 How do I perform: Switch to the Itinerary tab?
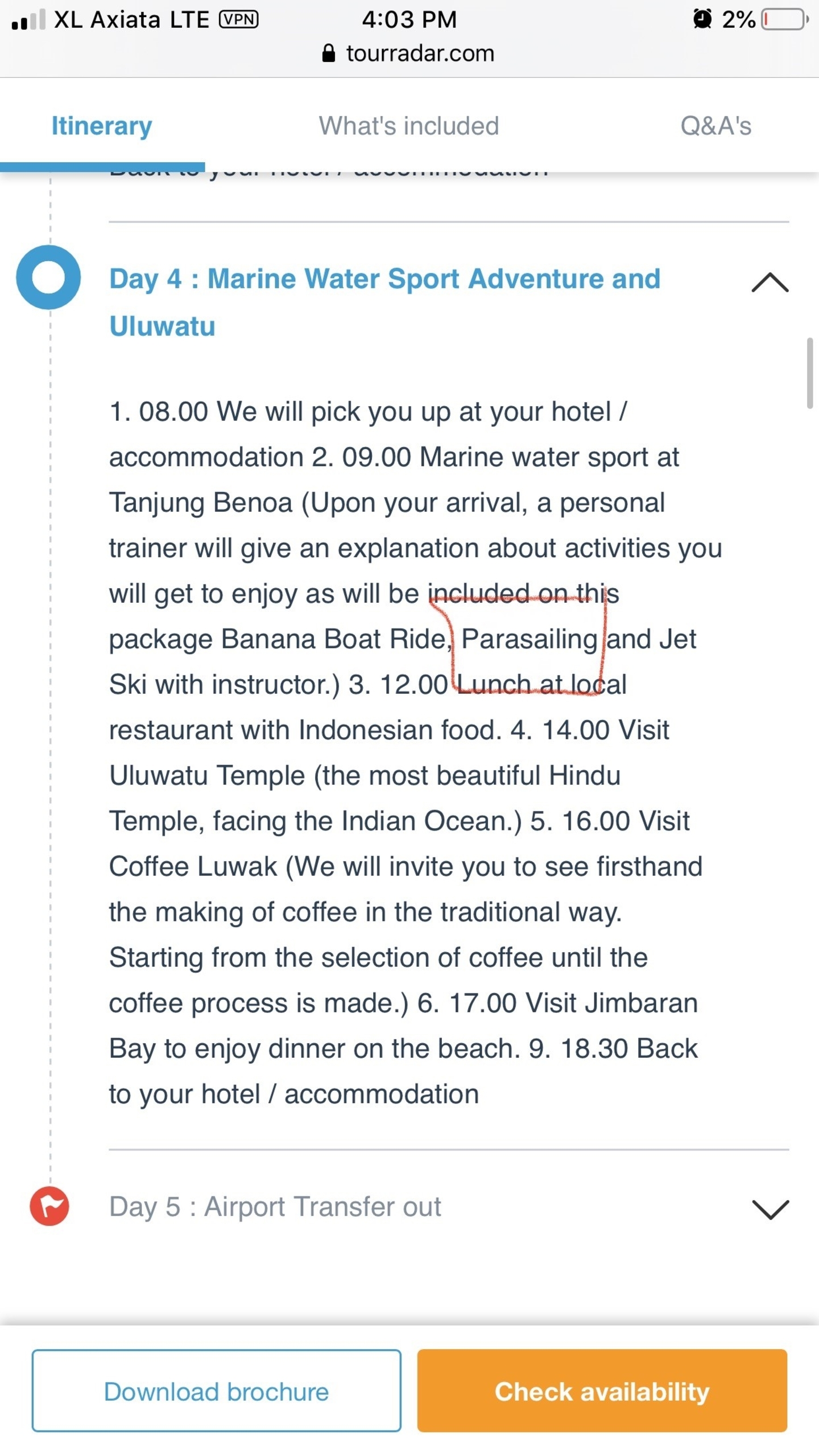pyautogui.click(x=102, y=126)
